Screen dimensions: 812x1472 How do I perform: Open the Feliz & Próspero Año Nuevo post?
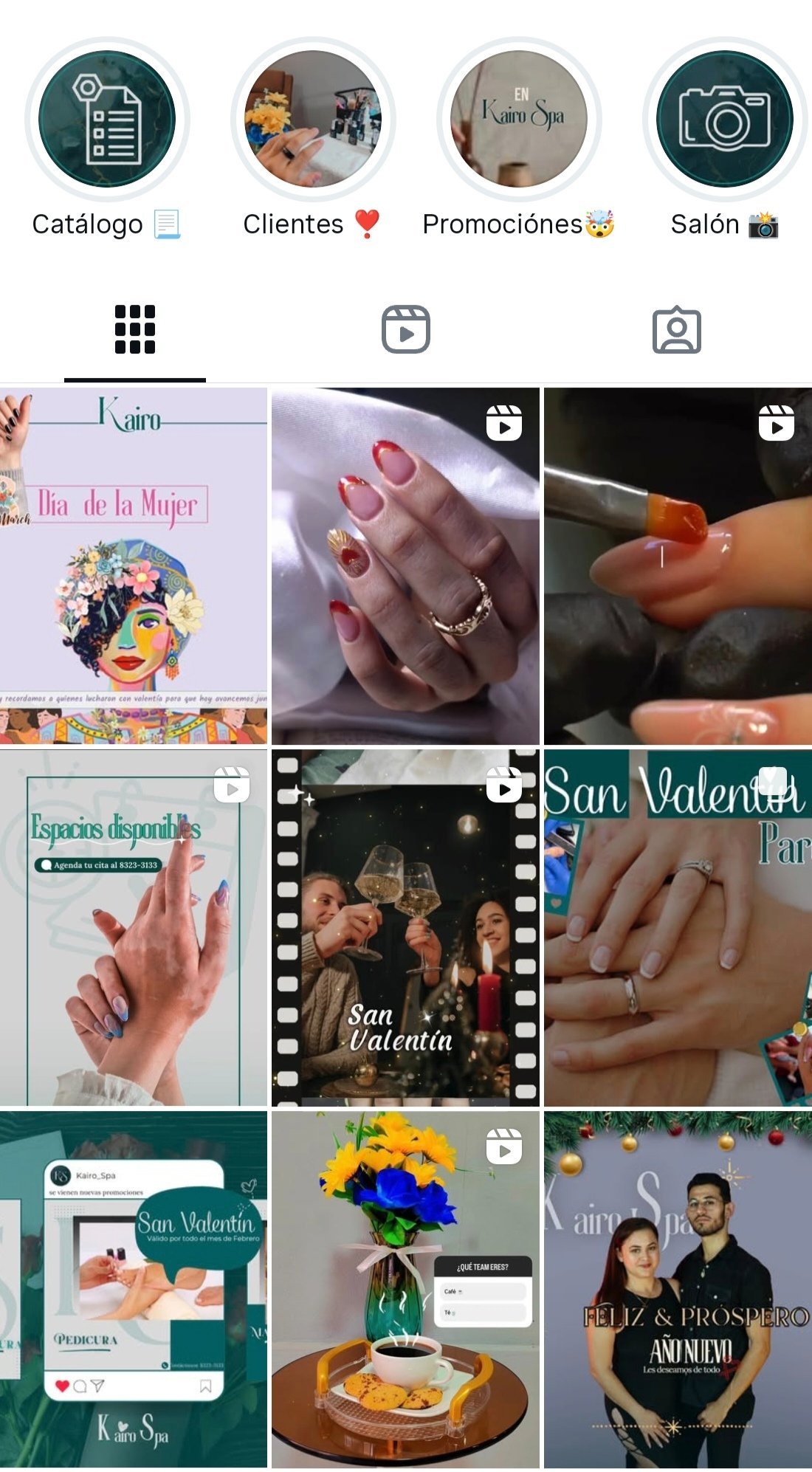[x=678, y=1289]
